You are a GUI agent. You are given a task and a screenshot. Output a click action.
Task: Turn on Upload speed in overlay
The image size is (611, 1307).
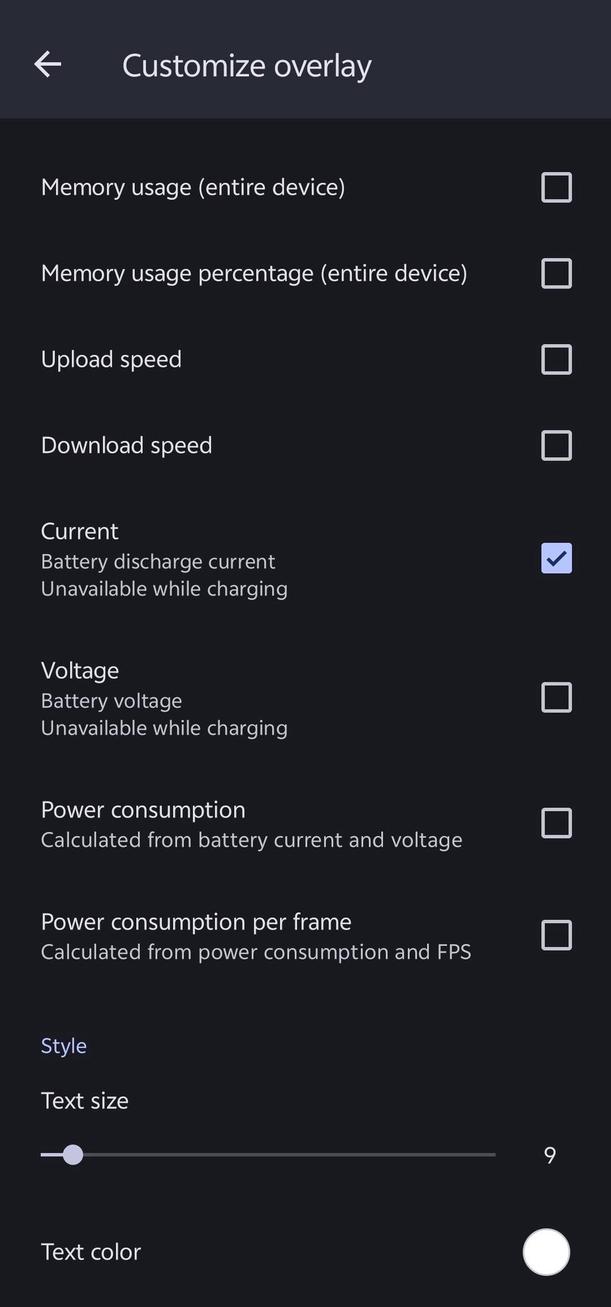click(x=556, y=359)
